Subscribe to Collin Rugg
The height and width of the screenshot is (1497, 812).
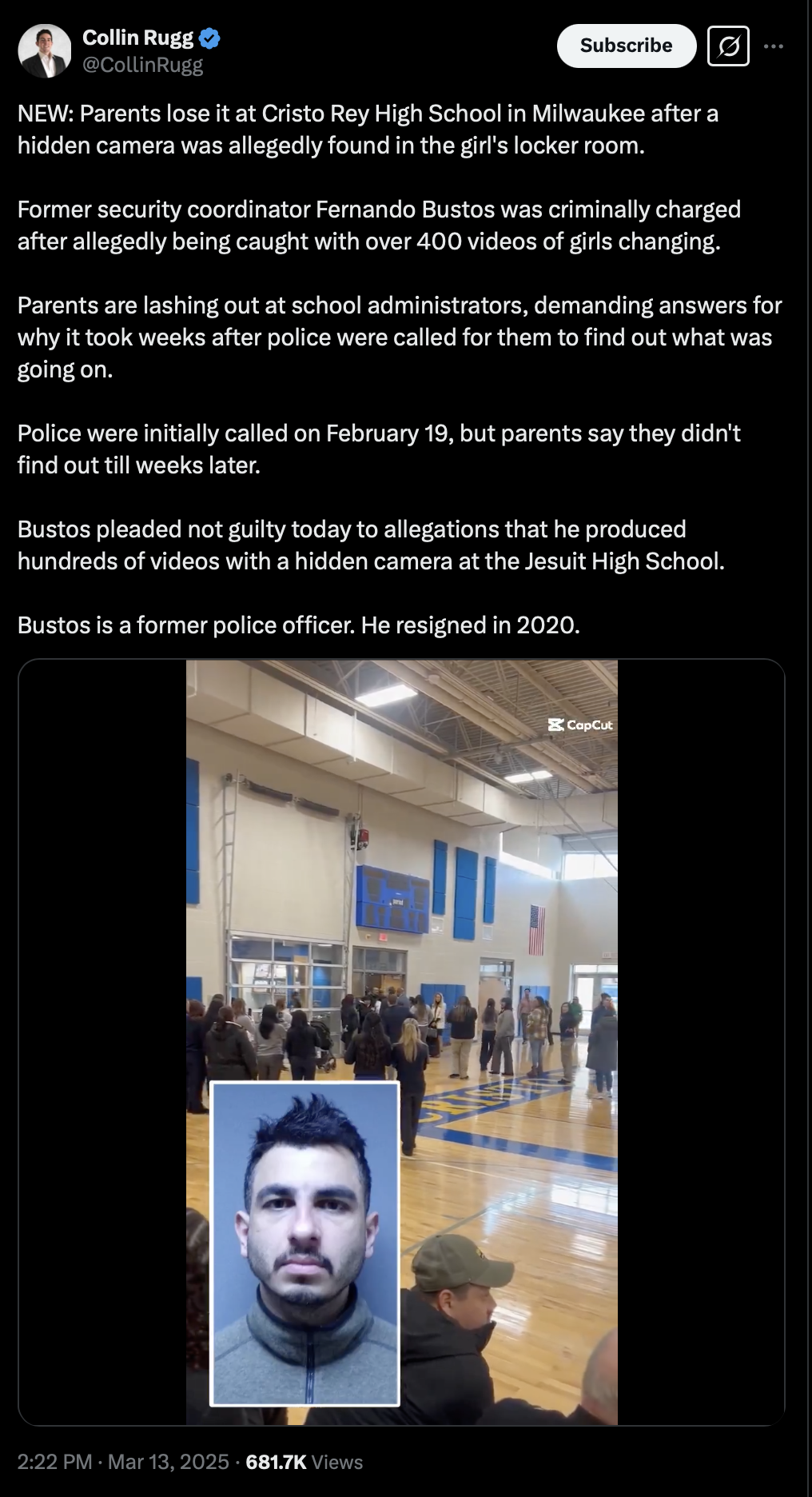pyautogui.click(x=627, y=46)
